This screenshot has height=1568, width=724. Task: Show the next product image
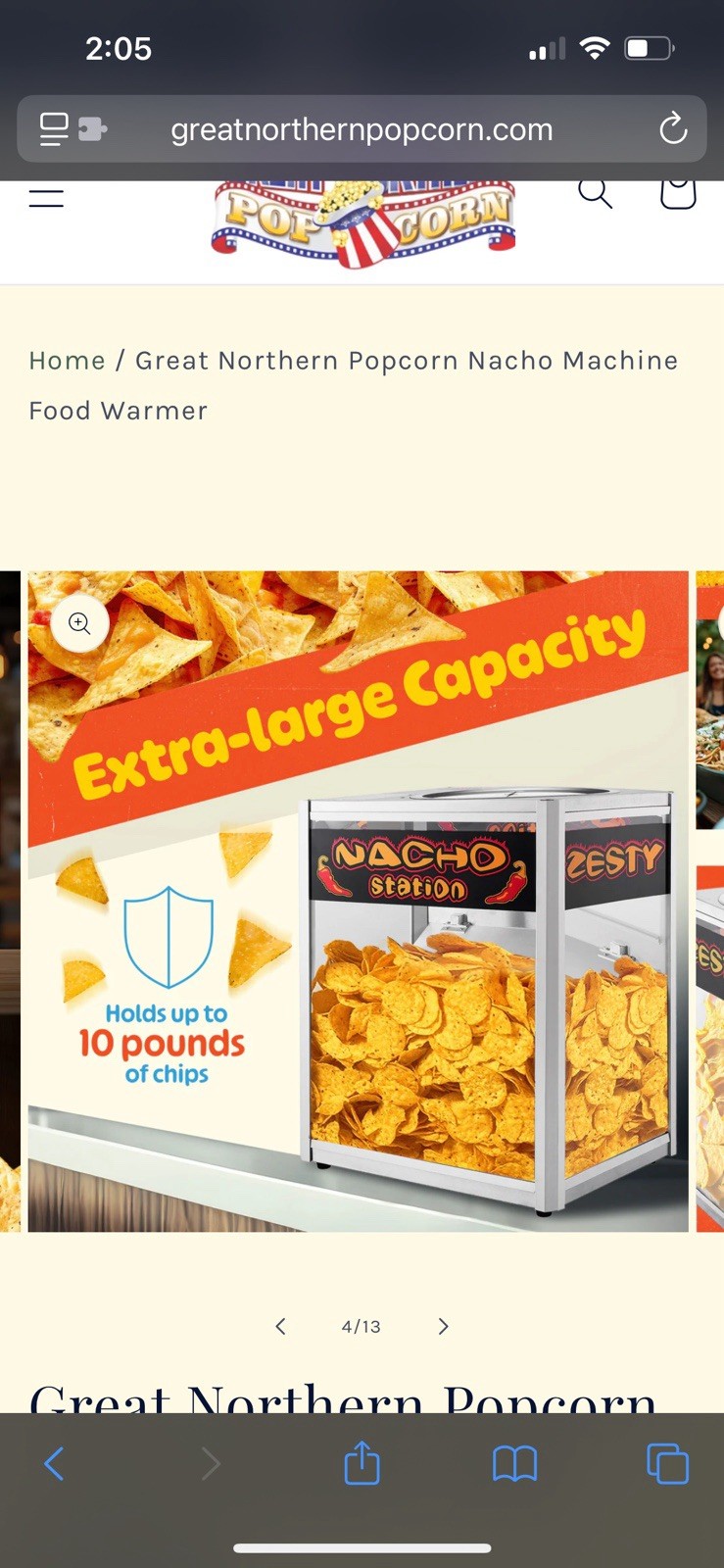click(x=443, y=1326)
